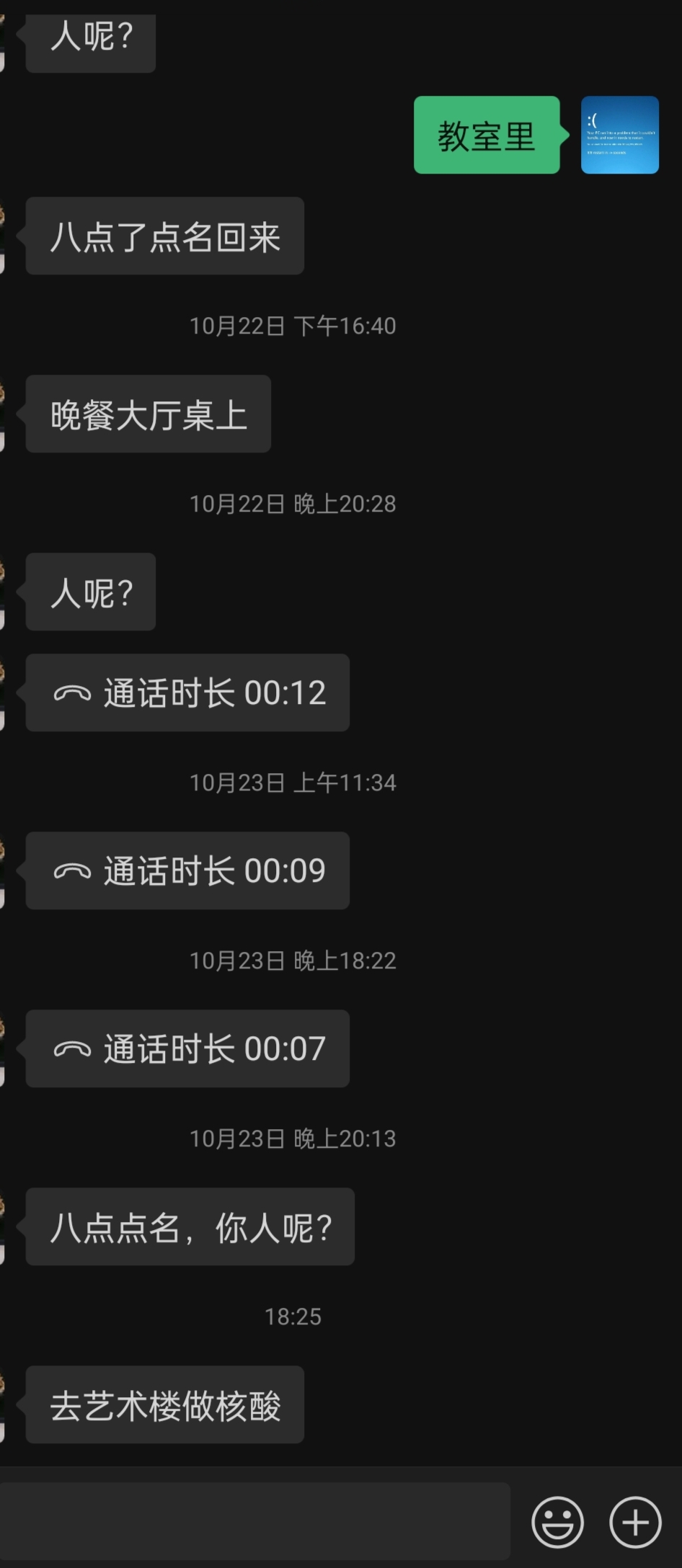Open the plus attachment menu
The height and width of the screenshot is (1568, 682).
coord(635,1522)
